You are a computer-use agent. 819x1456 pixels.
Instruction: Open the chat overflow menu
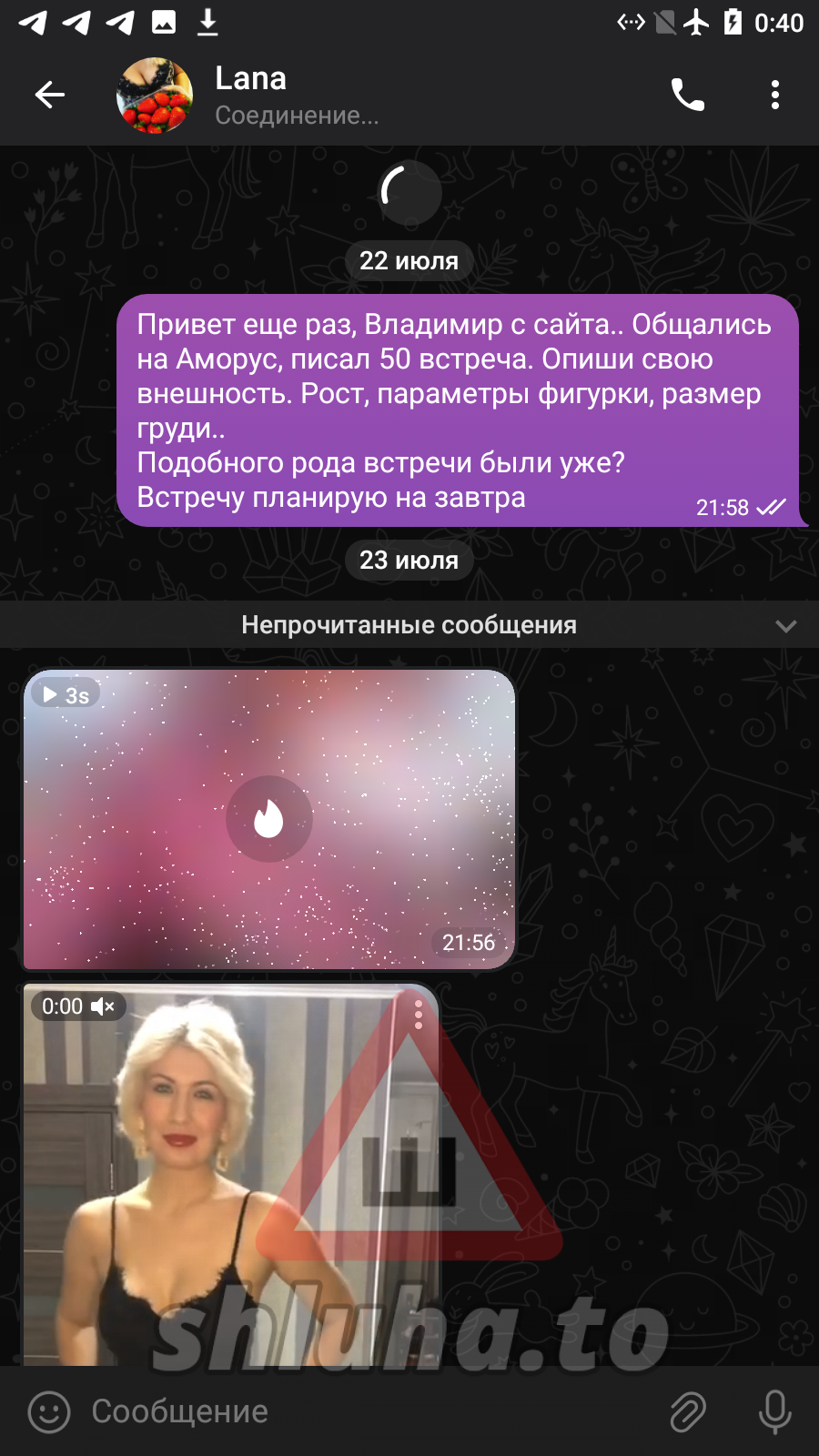774,95
